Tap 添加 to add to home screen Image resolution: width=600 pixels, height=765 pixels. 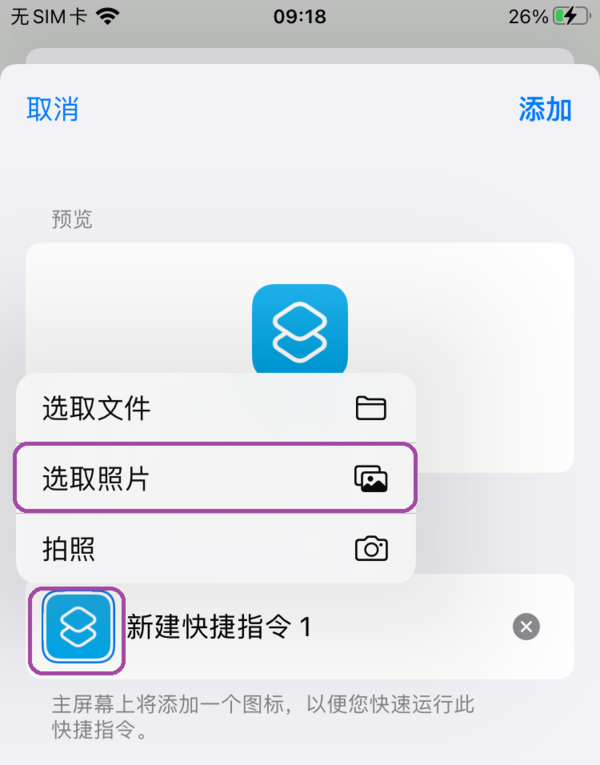click(x=545, y=110)
